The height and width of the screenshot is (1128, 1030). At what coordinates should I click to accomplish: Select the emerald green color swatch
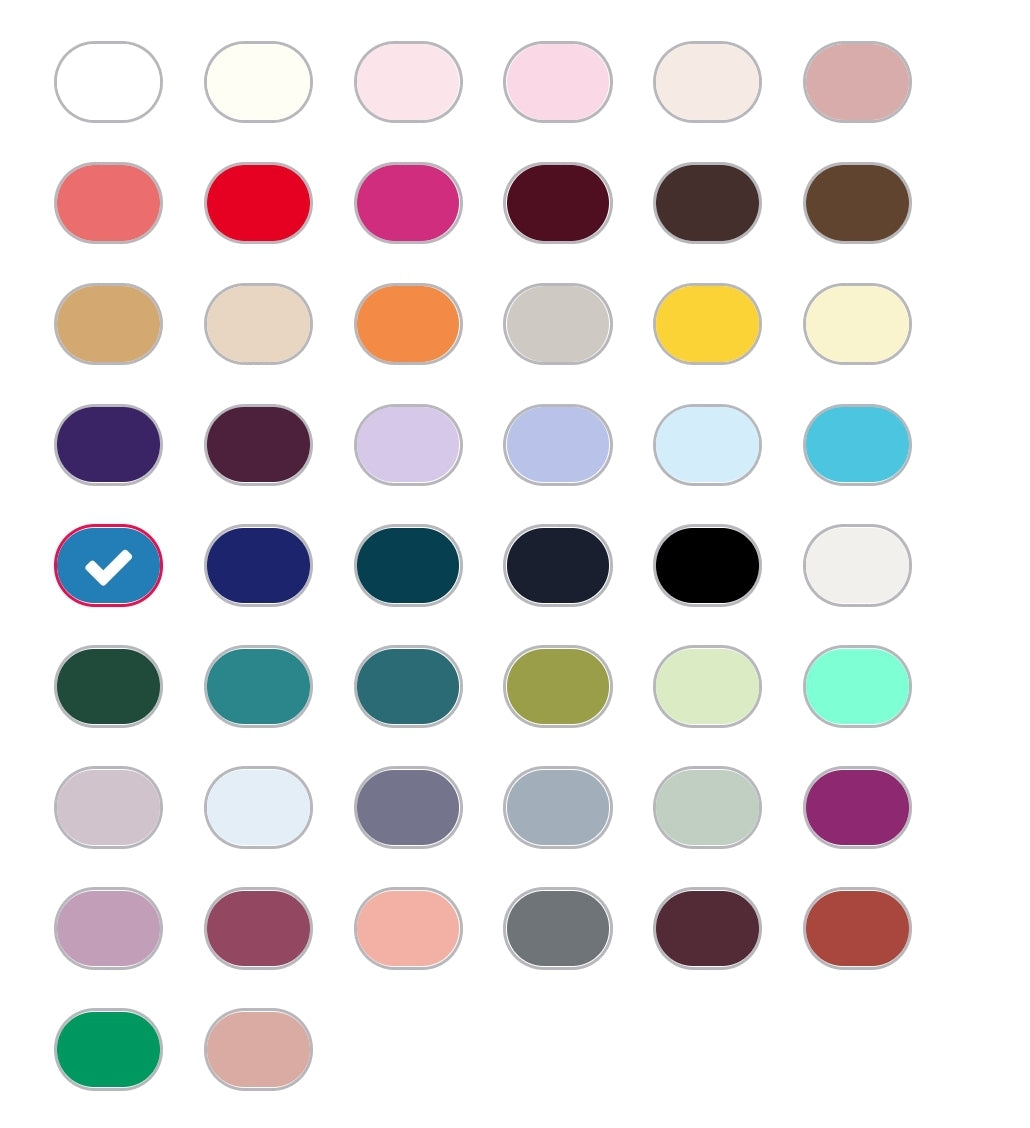[x=108, y=1049]
